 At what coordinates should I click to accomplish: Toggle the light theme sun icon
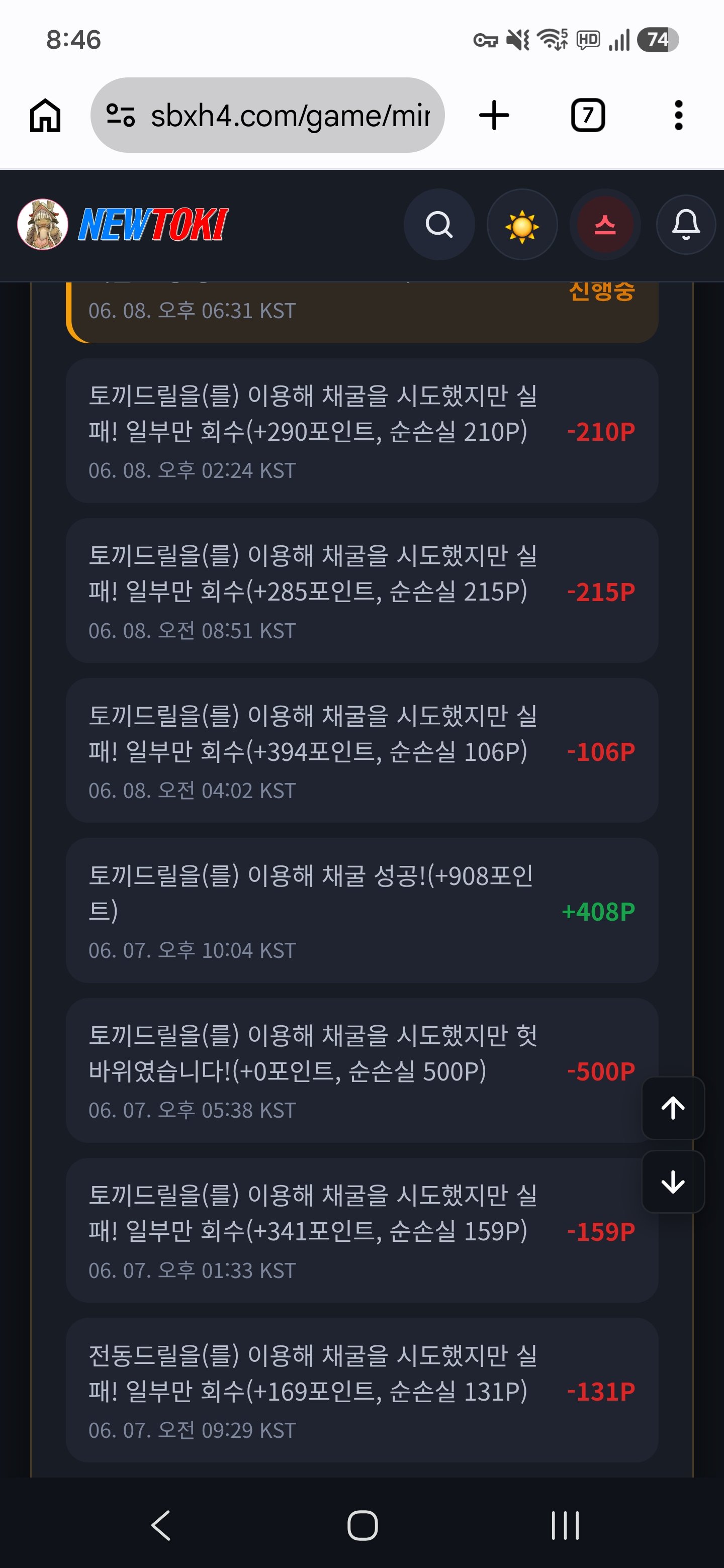522,225
